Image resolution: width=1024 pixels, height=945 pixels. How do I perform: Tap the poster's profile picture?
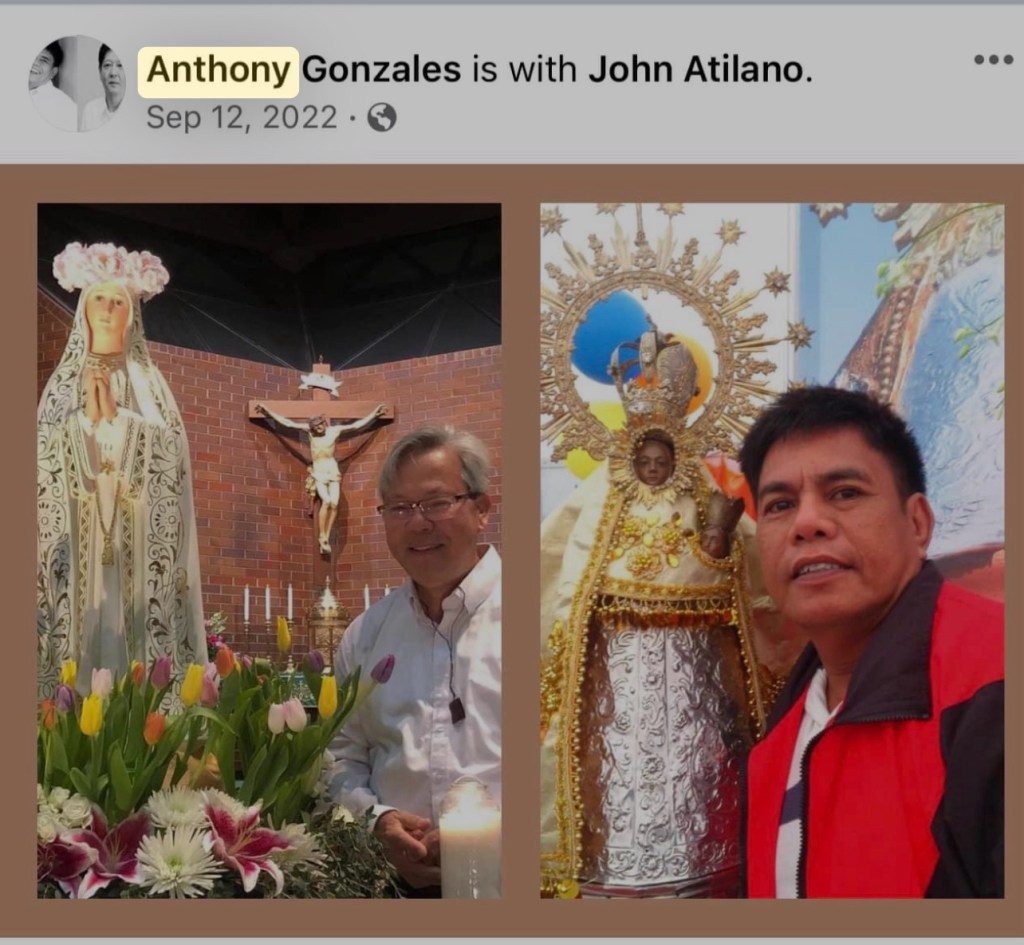[77, 84]
